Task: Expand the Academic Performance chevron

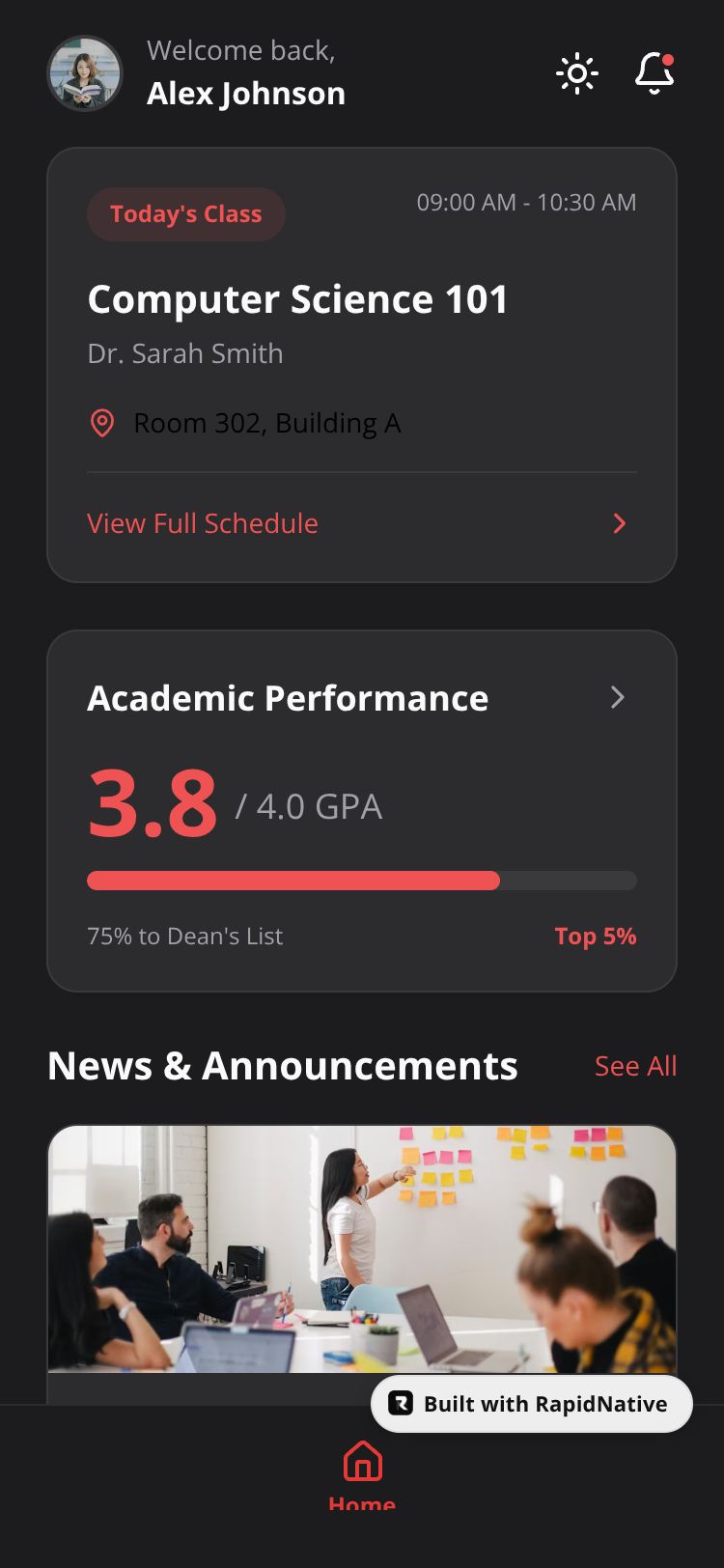Action: [618, 697]
